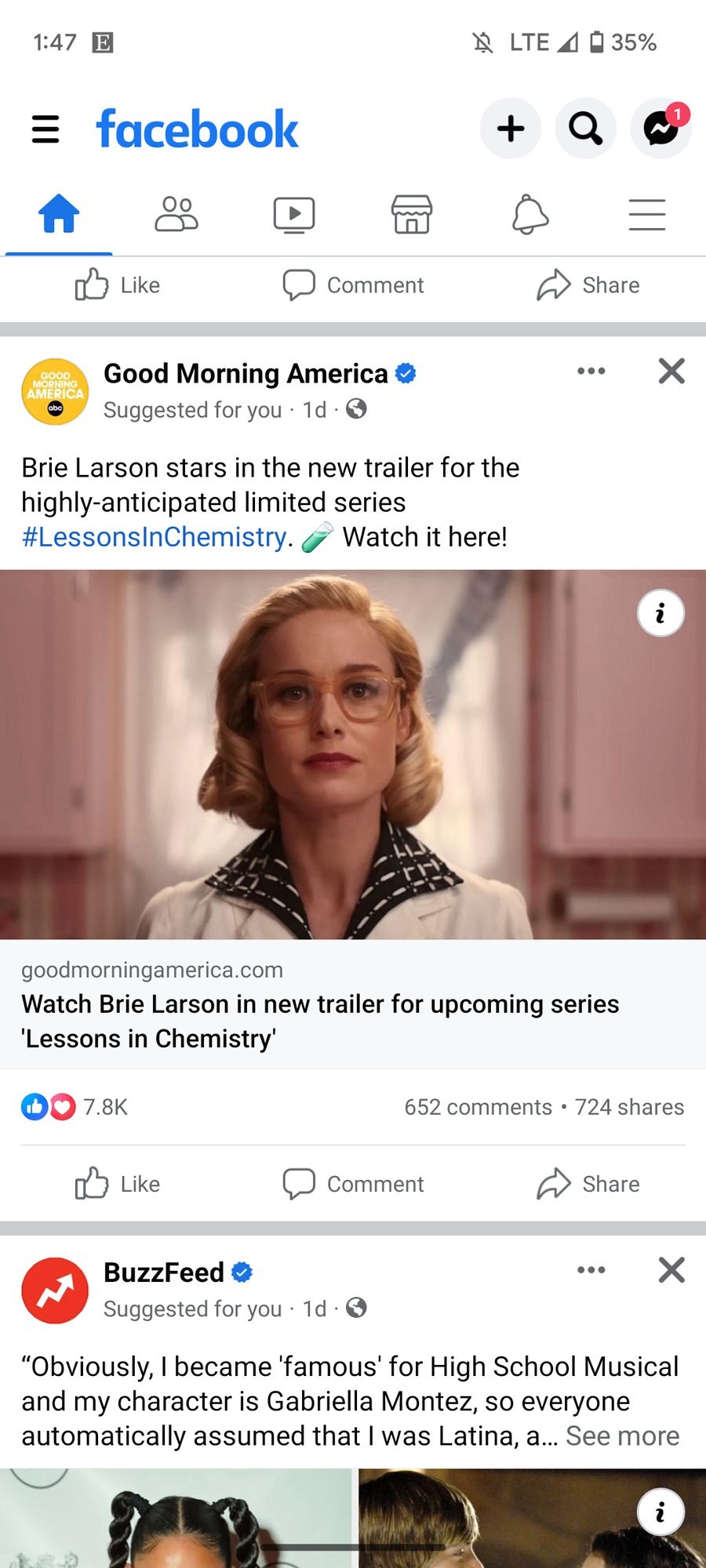Hide the BuzzFeed suggested post
The height and width of the screenshot is (1568, 706).
pyautogui.click(x=671, y=1270)
